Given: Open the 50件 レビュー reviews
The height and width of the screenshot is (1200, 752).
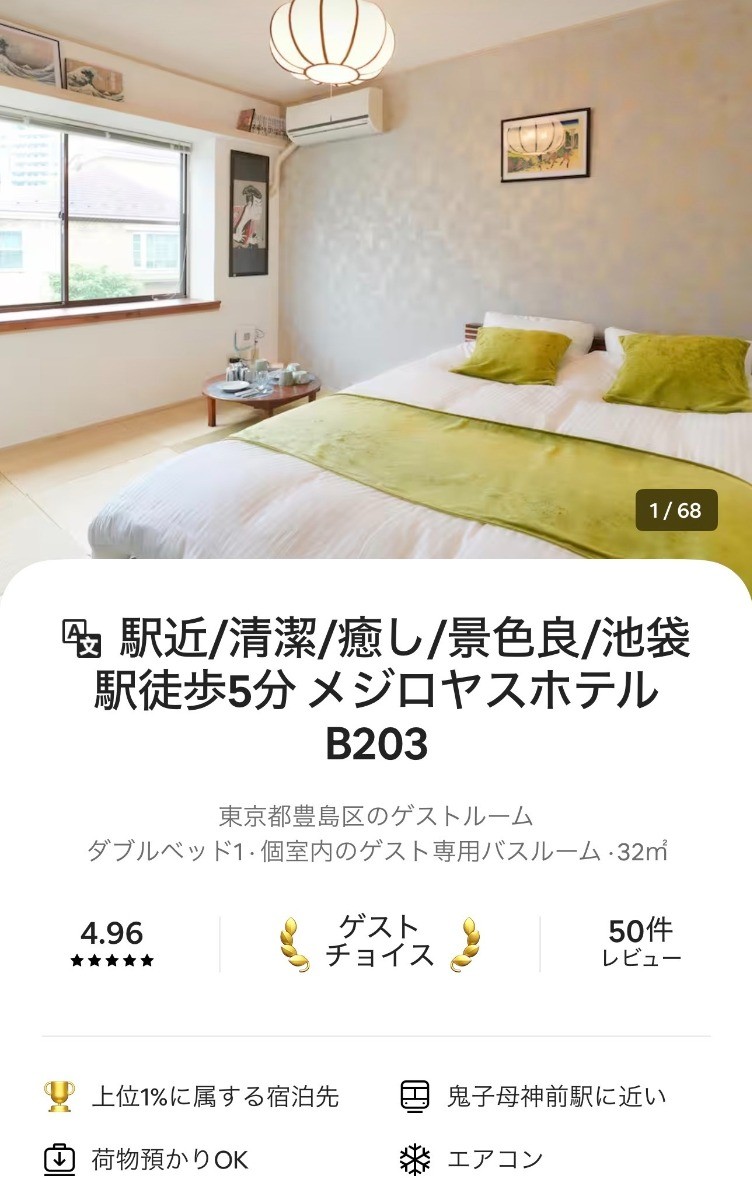Looking at the screenshot, I should (x=641, y=943).
